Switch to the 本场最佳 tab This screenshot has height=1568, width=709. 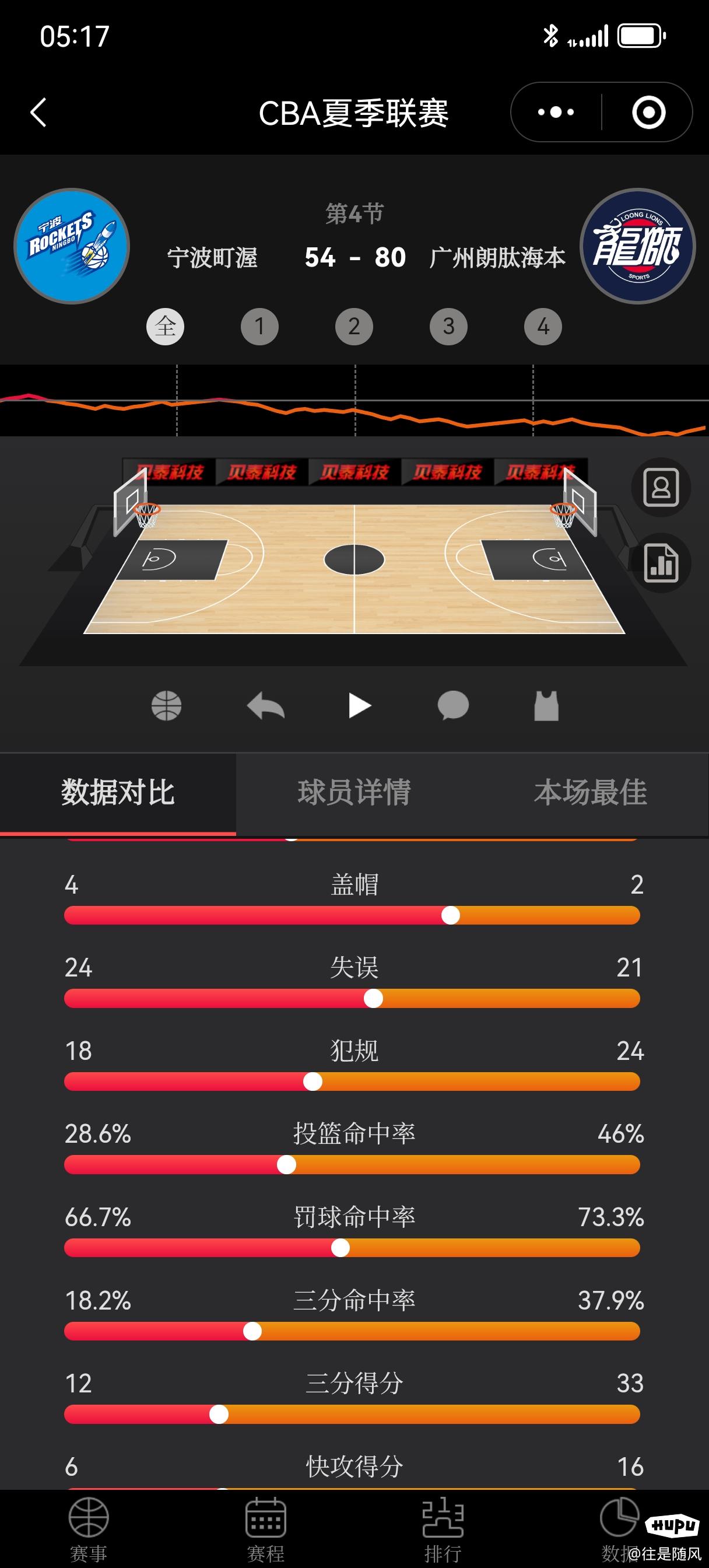click(x=590, y=793)
